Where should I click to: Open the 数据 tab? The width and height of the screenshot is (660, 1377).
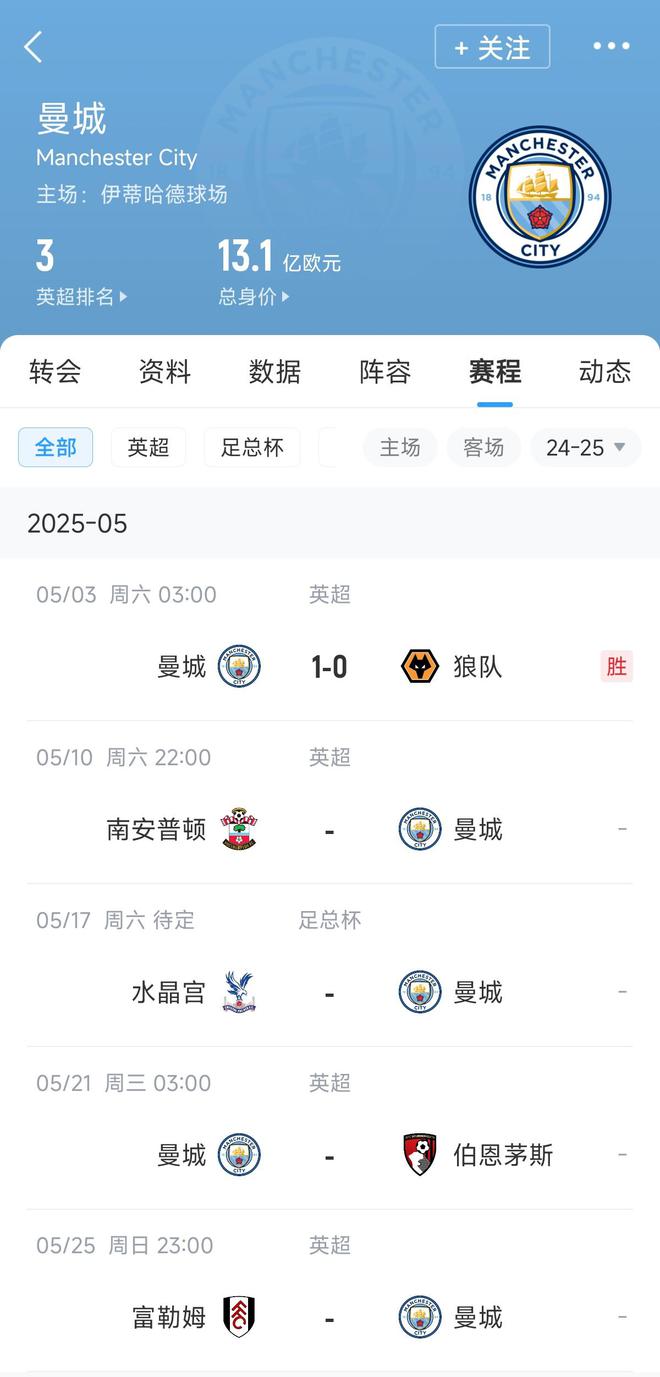275,372
